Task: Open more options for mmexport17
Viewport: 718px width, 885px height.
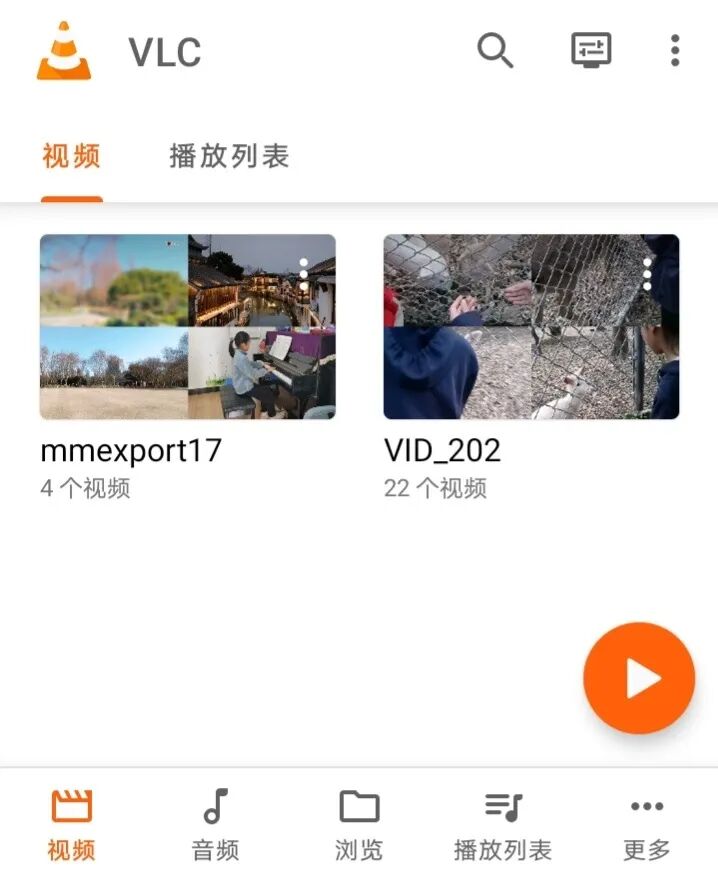Action: pyautogui.click(x=304, y=274)
